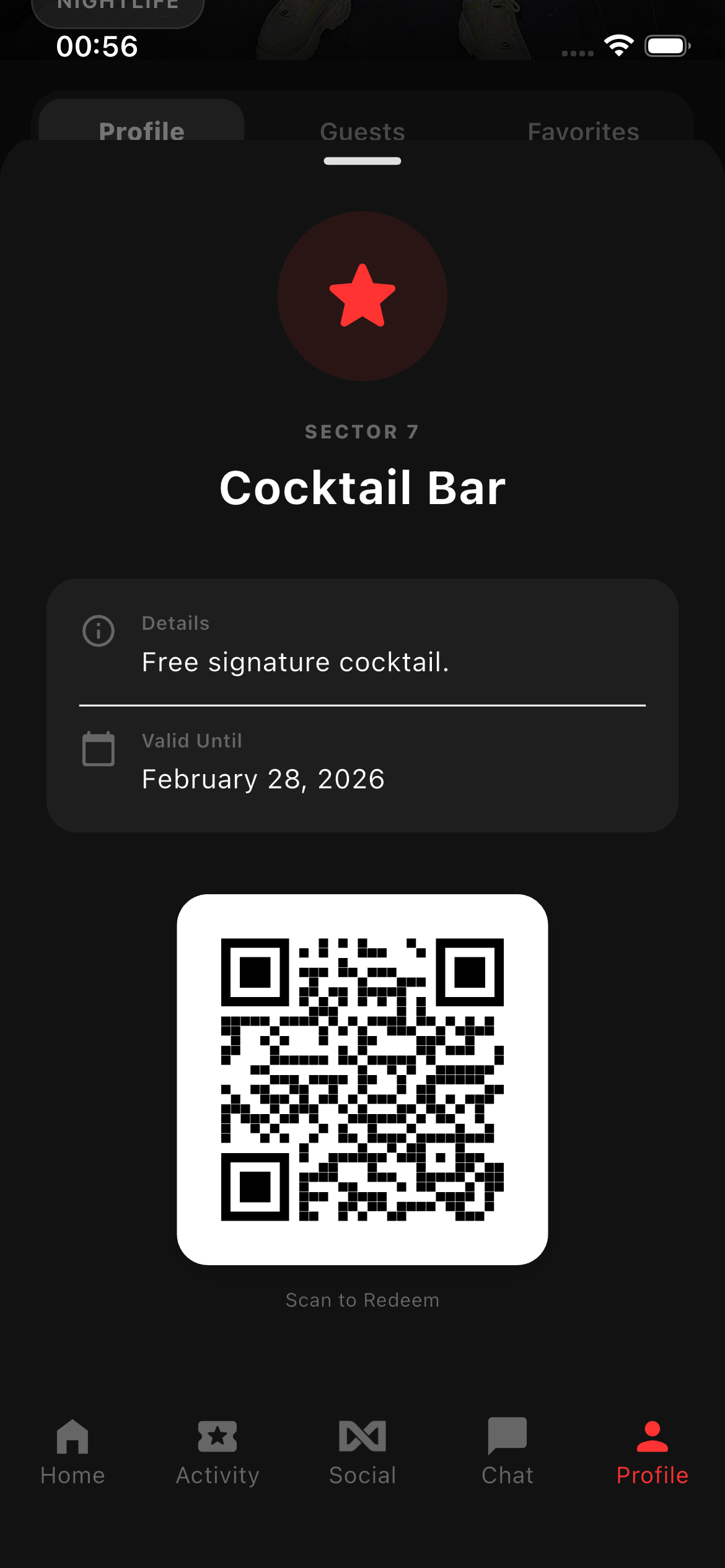Select Profile in the bottom navigation
The width and height of the screenshot is (725, 1568).
[652, 1451]
